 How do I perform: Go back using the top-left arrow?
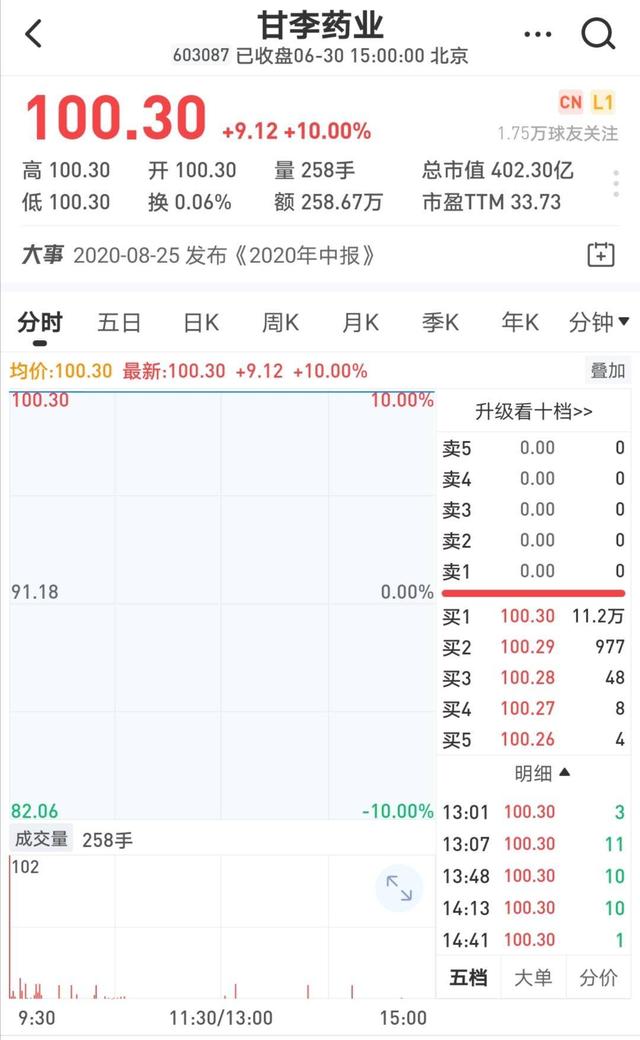[x=34, y=34]
